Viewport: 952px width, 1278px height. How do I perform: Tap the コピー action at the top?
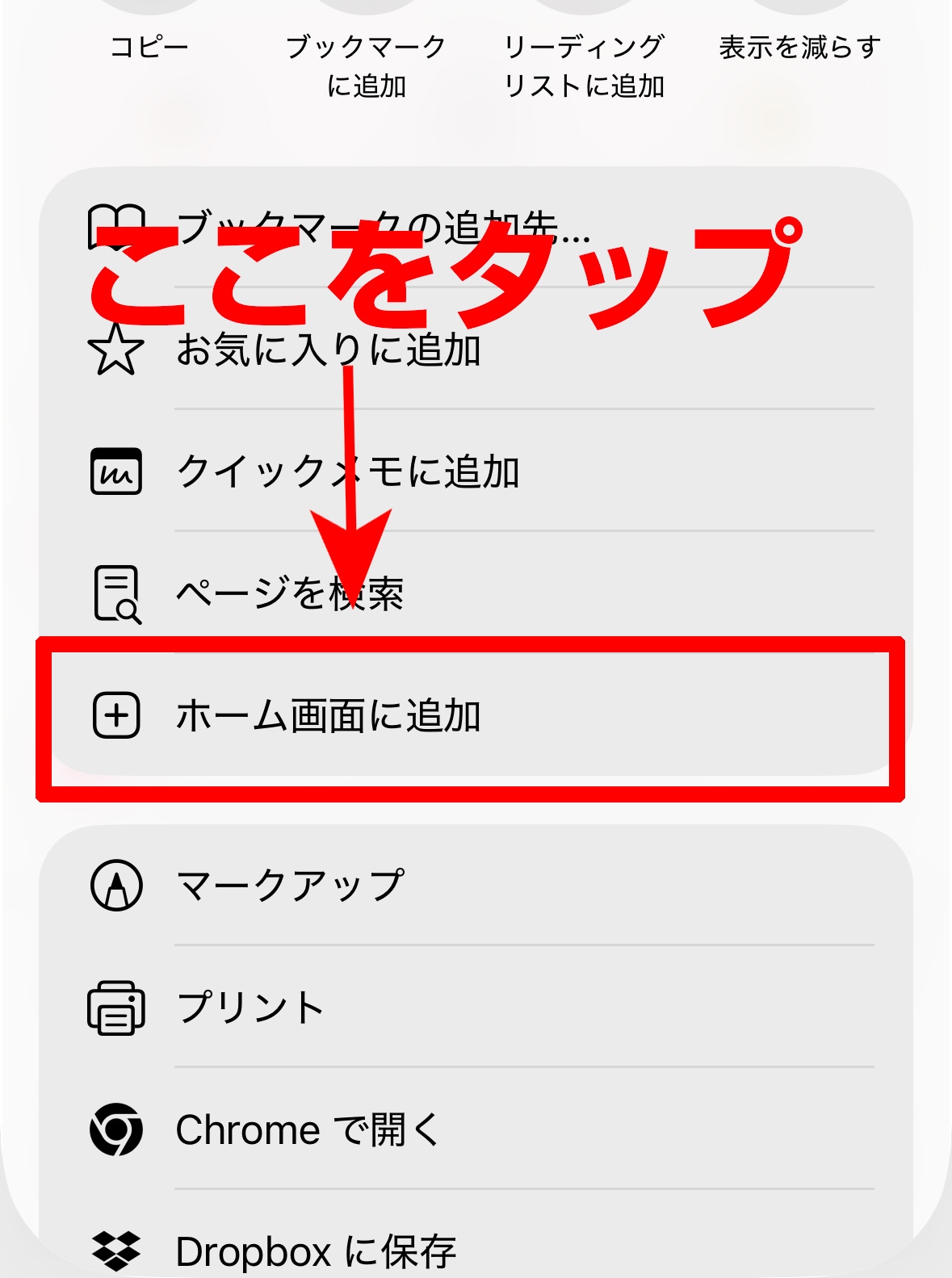coord(148,46)
